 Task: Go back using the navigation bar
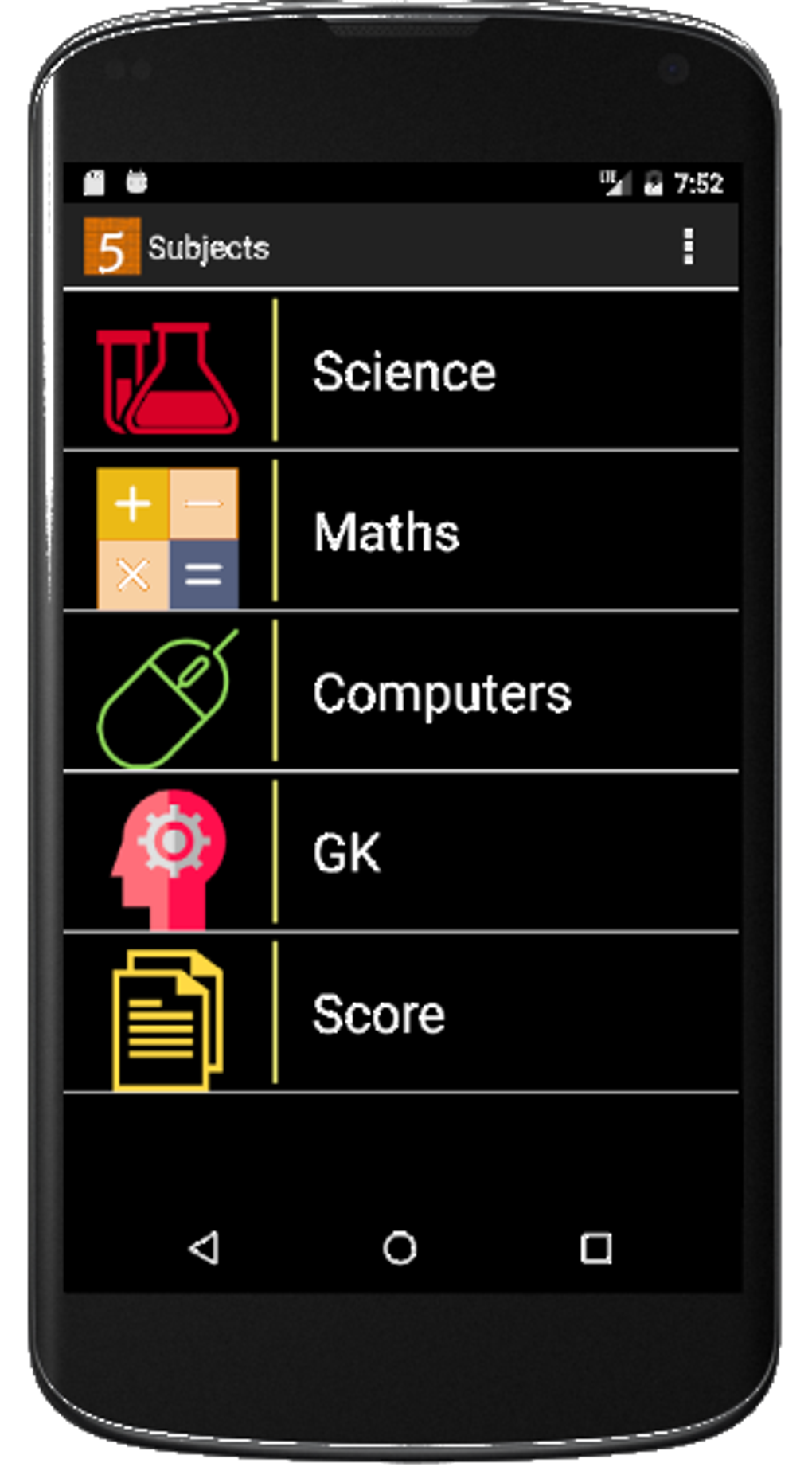pos(204,1248)
